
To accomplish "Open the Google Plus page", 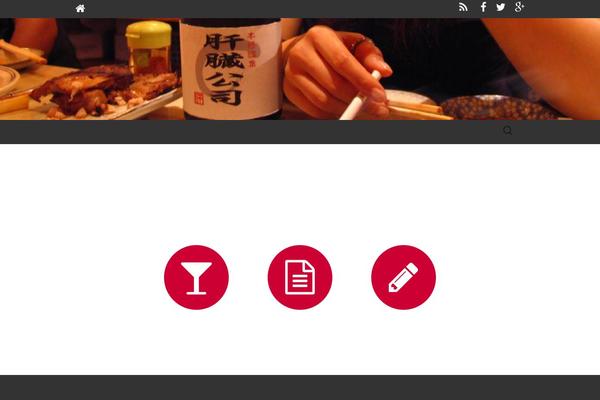I will point(519,7).
